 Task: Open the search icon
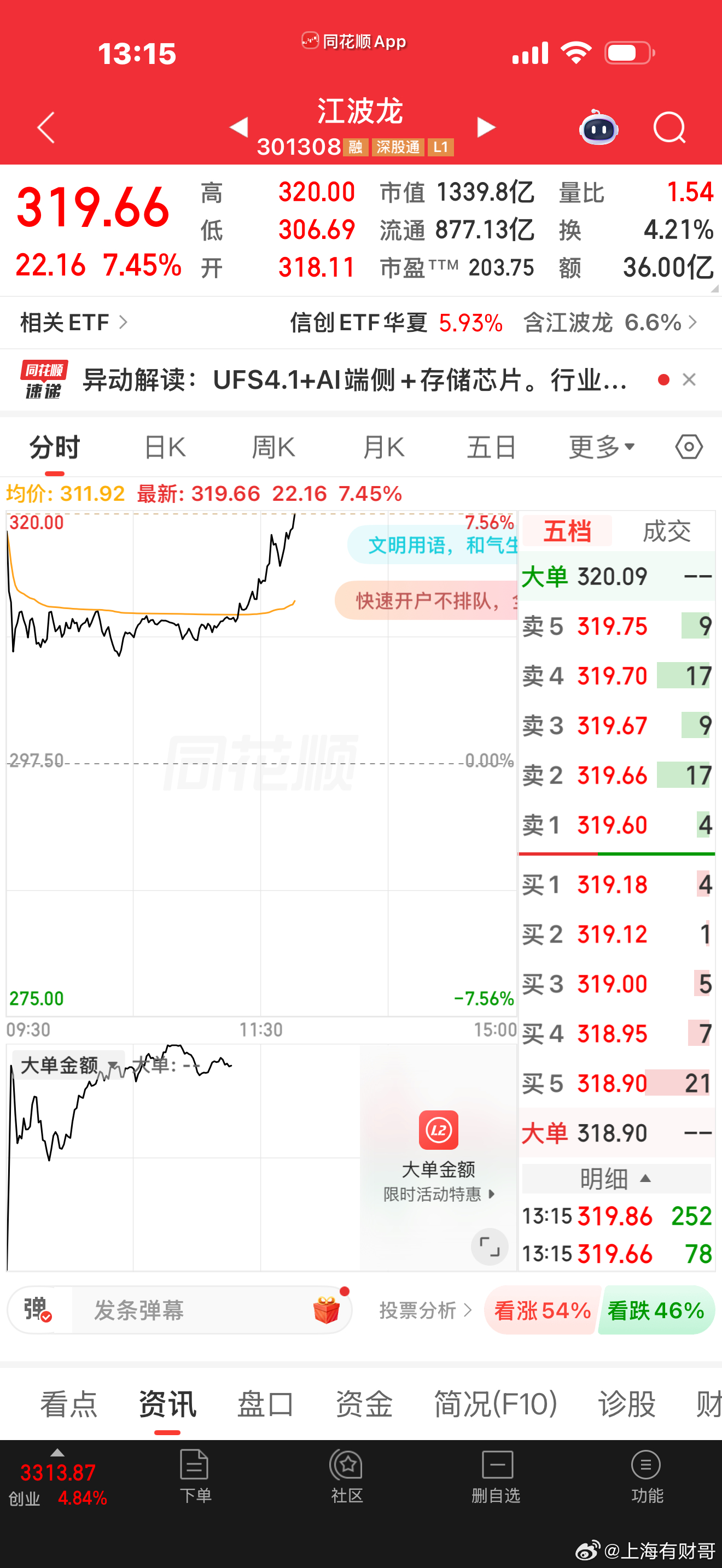click(668, 127)
